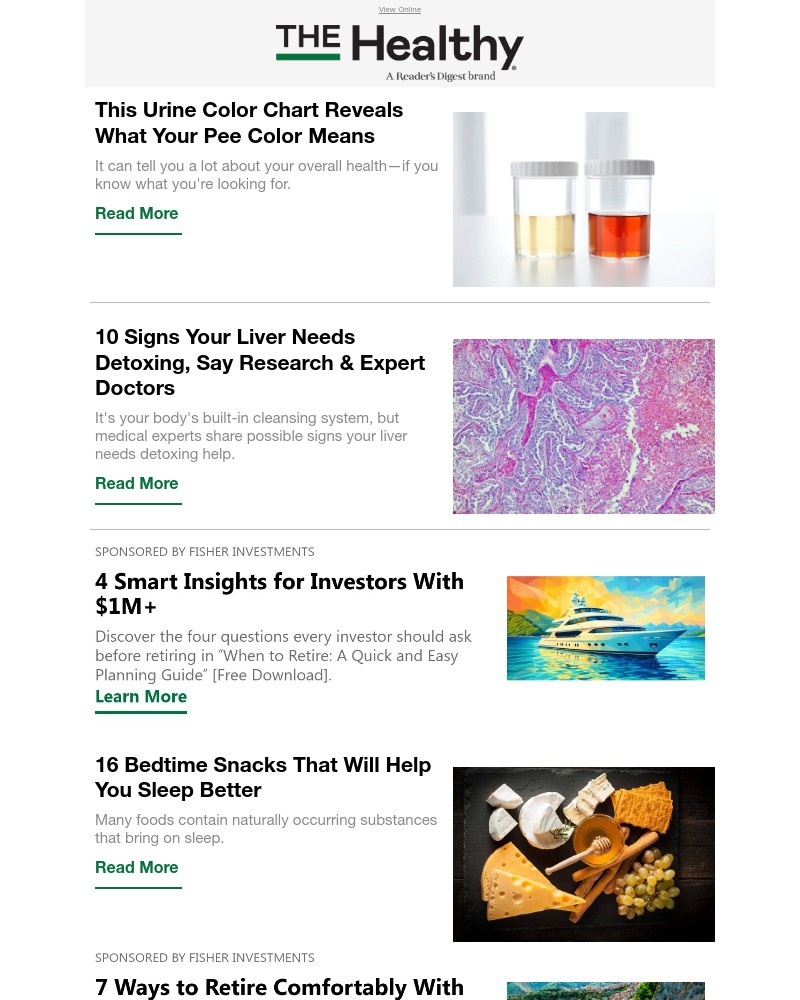Learn More about the retirement planning guide
This screenshot has height=1000, width=800.
141,696
